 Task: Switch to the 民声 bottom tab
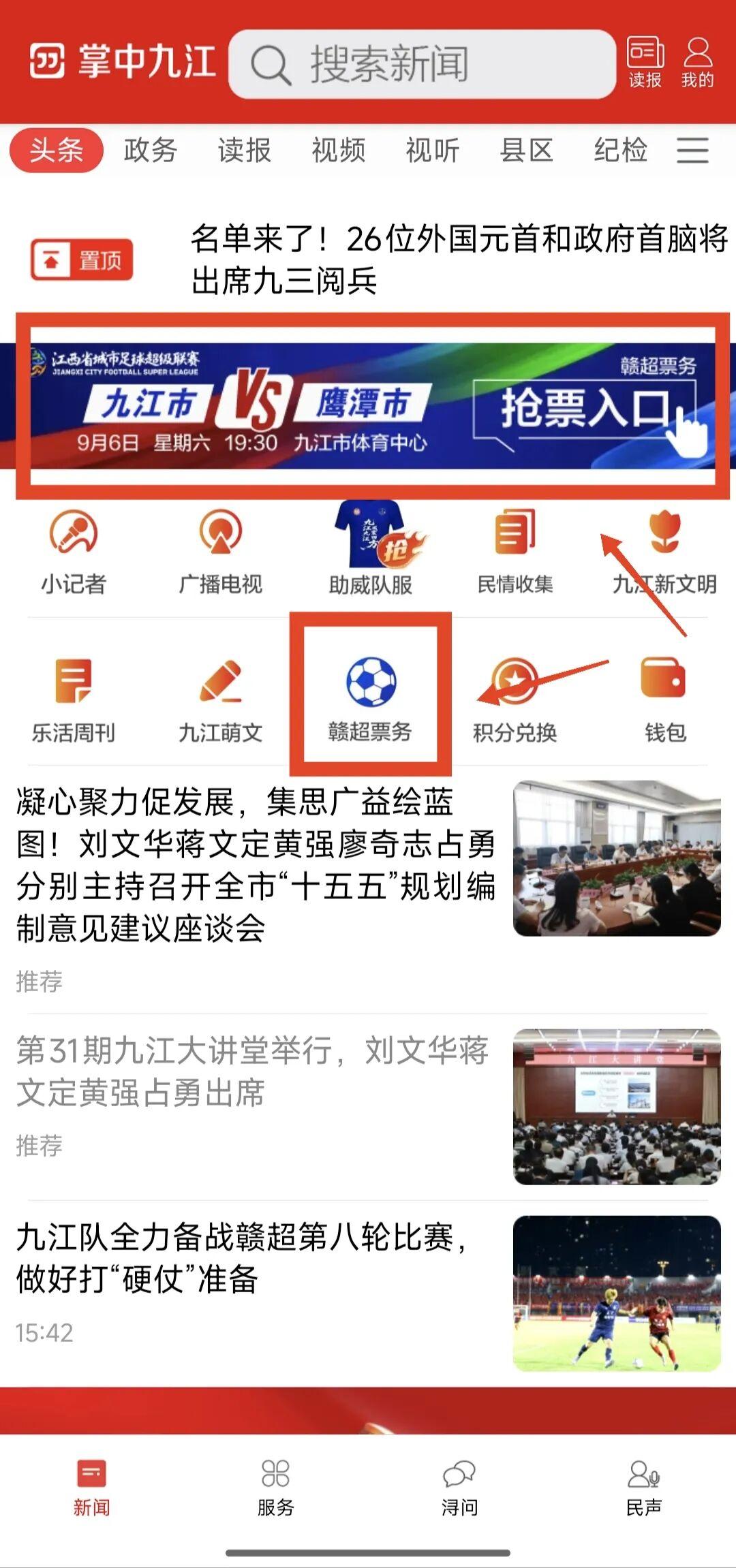click(643, 1488)
